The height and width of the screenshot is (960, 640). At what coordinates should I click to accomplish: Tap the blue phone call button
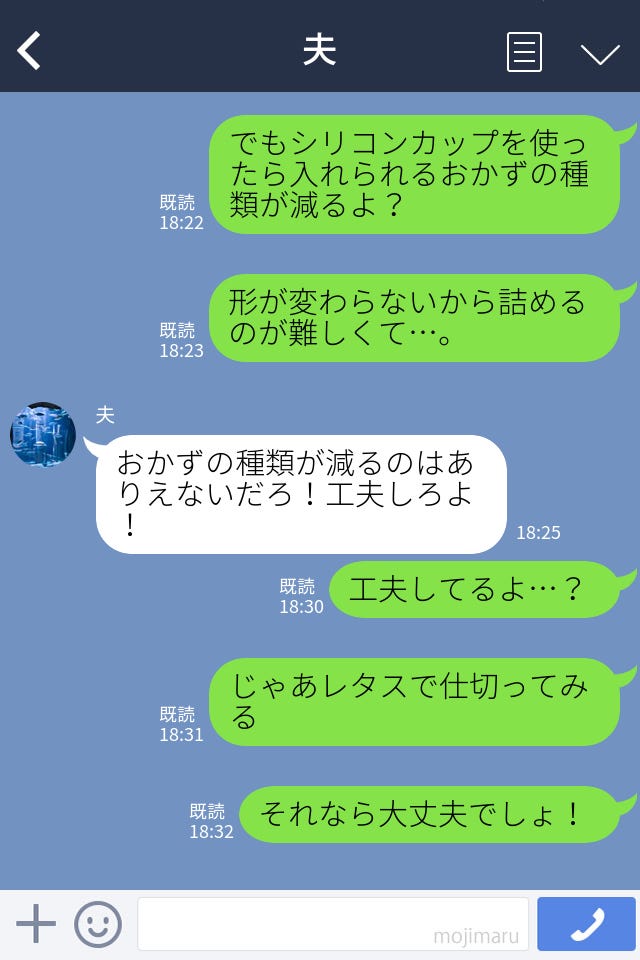click(586, 924)
